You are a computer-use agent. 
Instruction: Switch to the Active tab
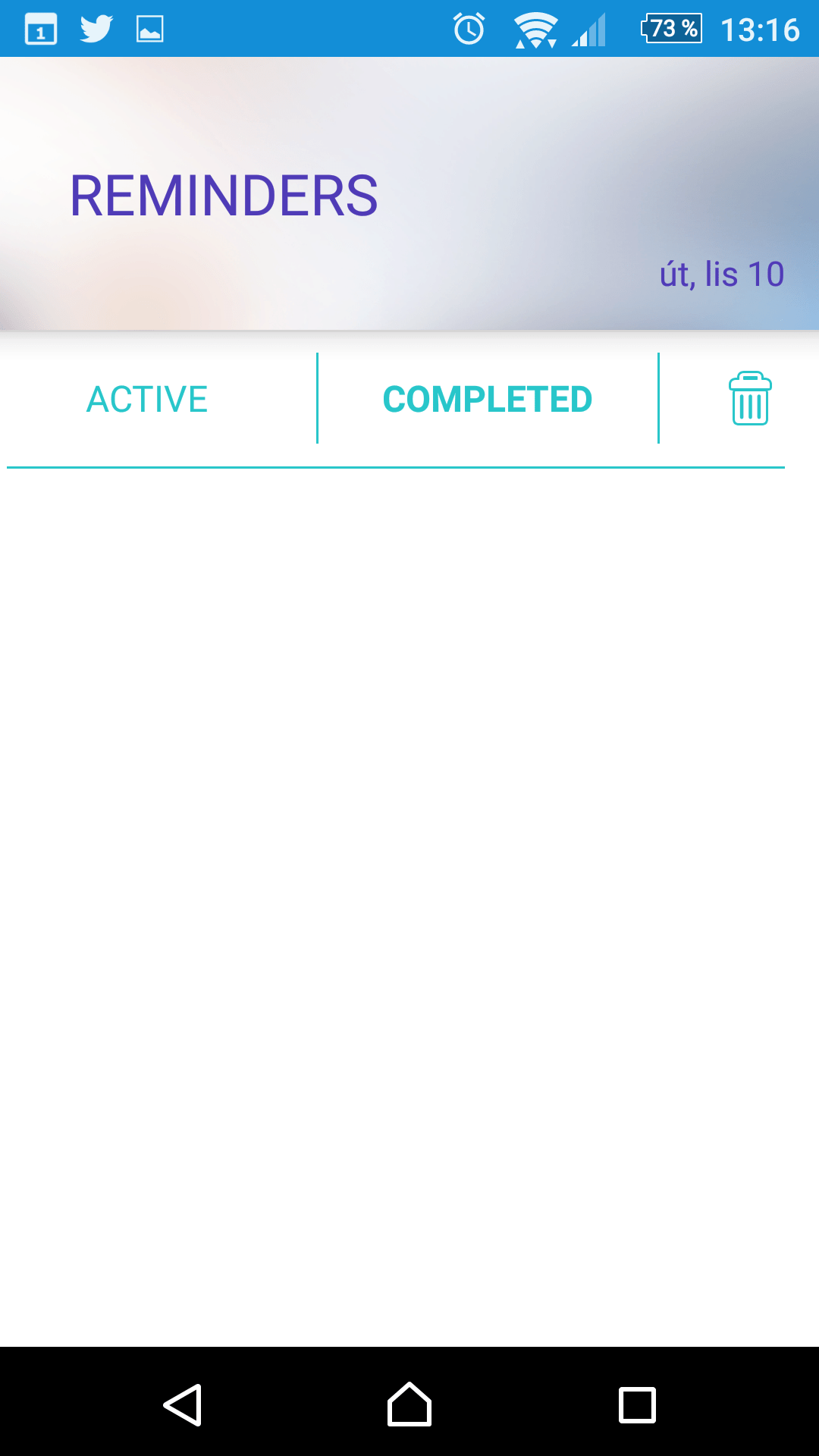click(x=147, y=399)
